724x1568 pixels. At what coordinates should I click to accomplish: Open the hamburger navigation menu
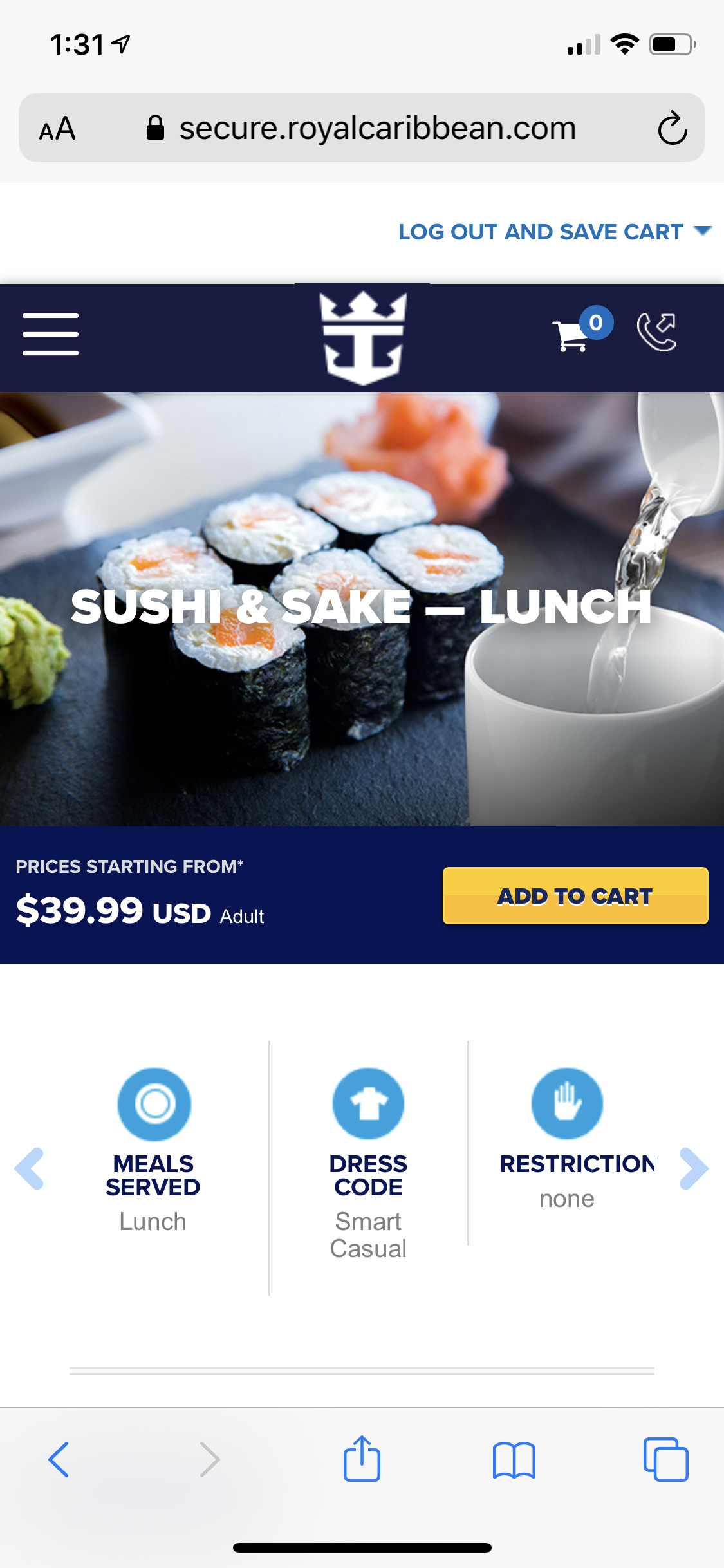click(x=50, y=334)
